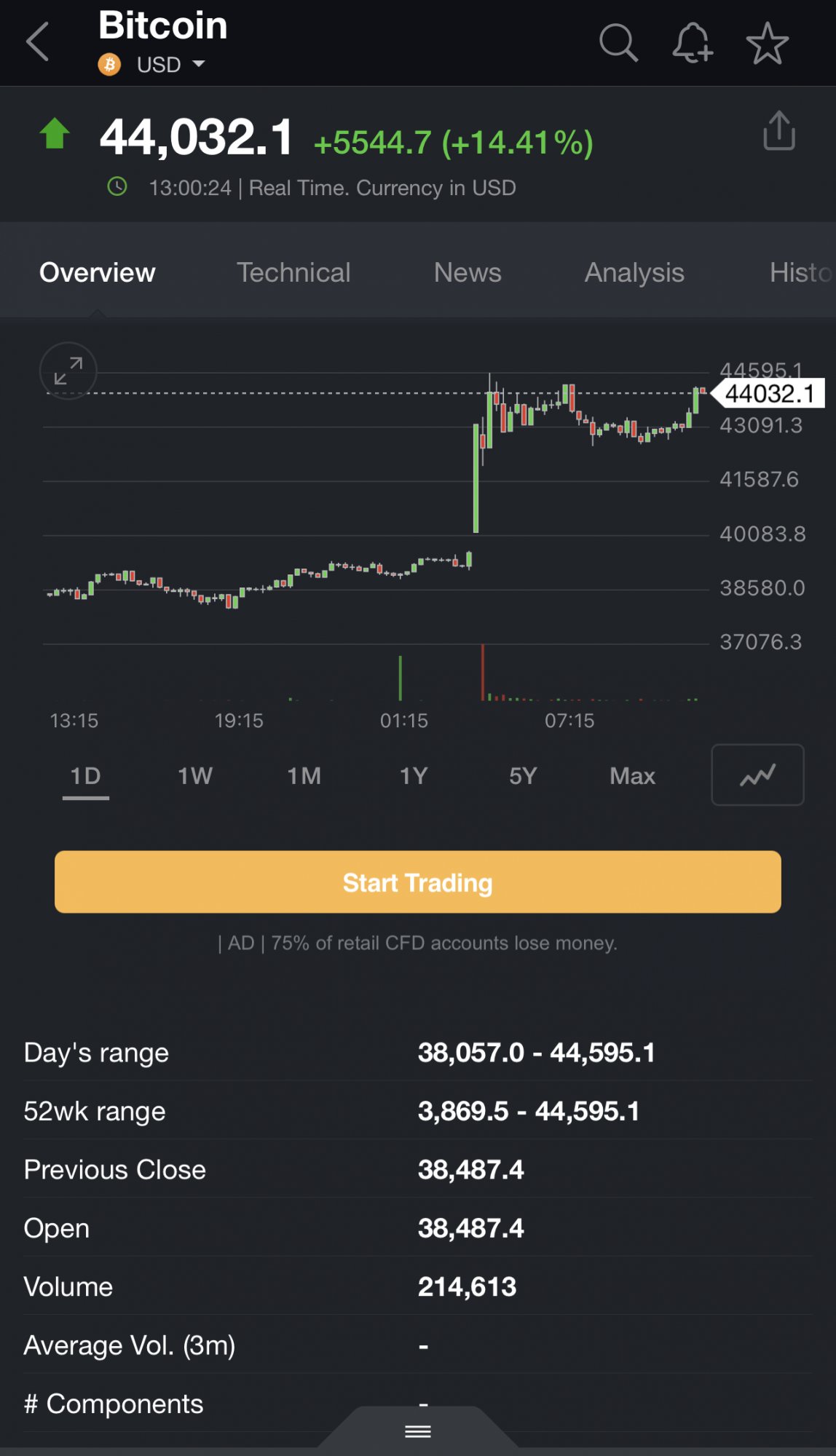Screen dimensions: 836x1456
Task: Share the Bitcoin quote
Action: (x=778, y=131)
